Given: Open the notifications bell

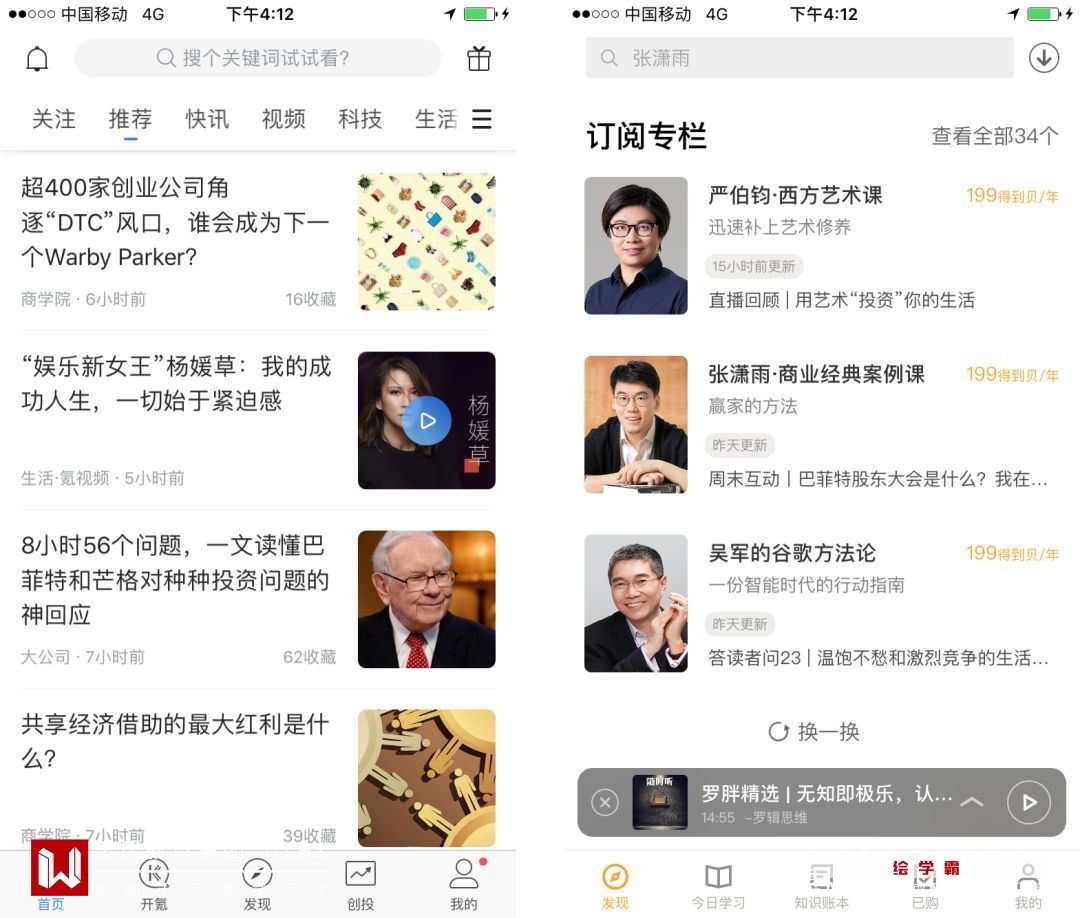Looking at the screenshot, I should [37, 59].
